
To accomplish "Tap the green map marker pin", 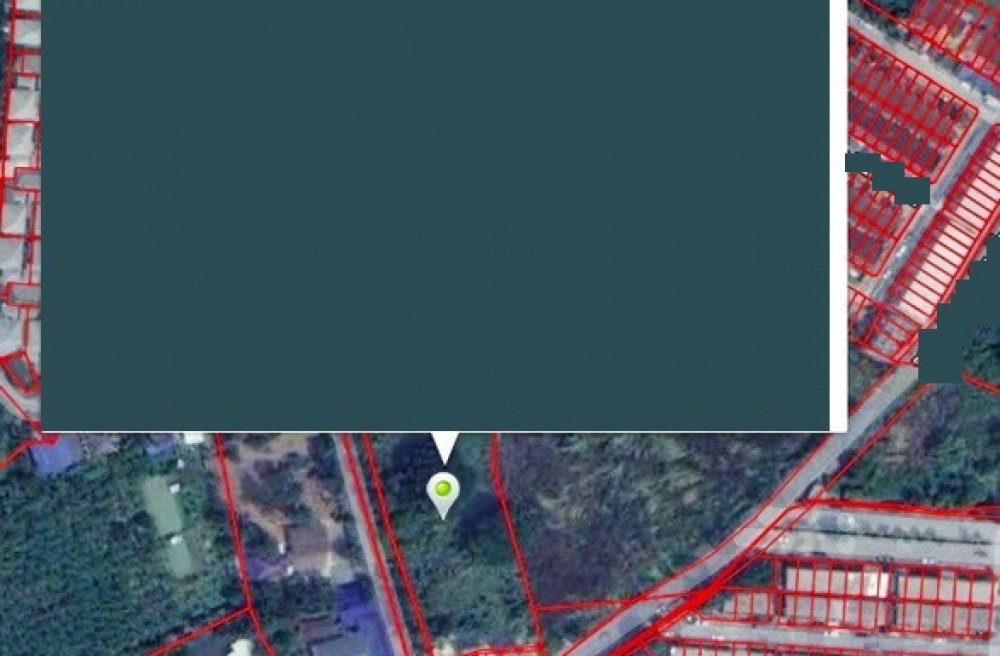I will coord(443,492).
